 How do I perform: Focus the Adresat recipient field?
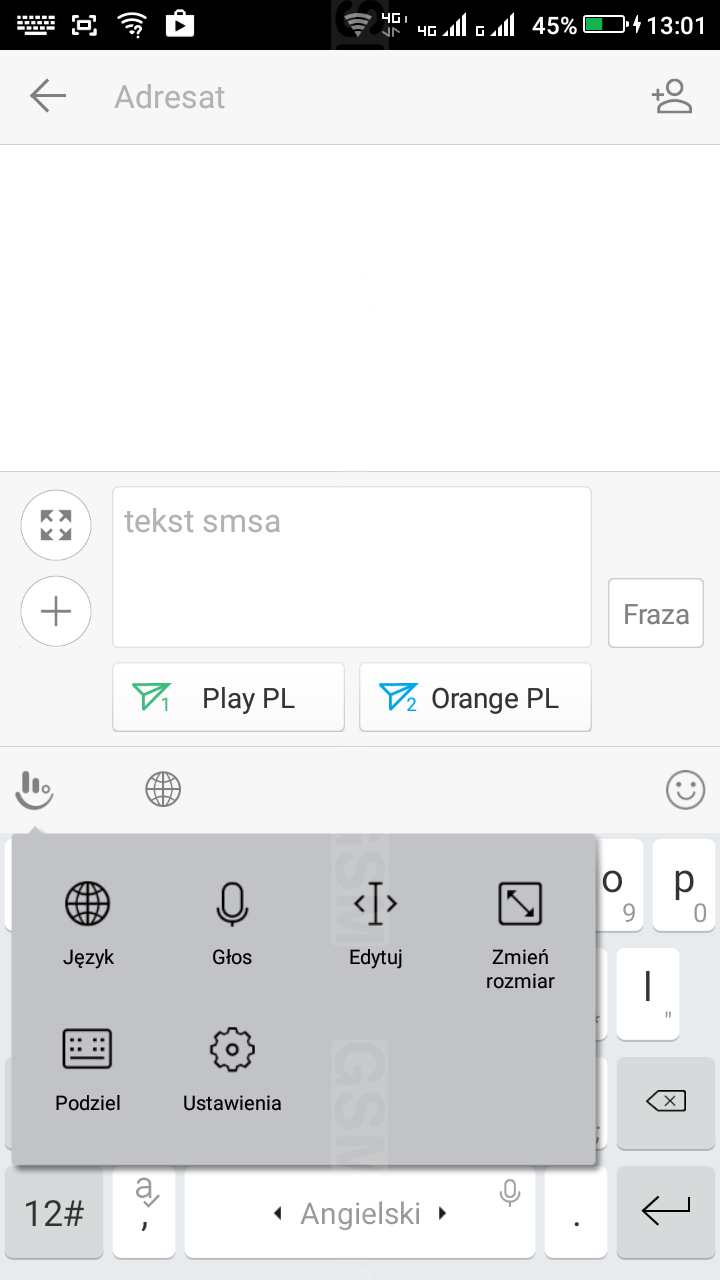(x=360, y=97)
